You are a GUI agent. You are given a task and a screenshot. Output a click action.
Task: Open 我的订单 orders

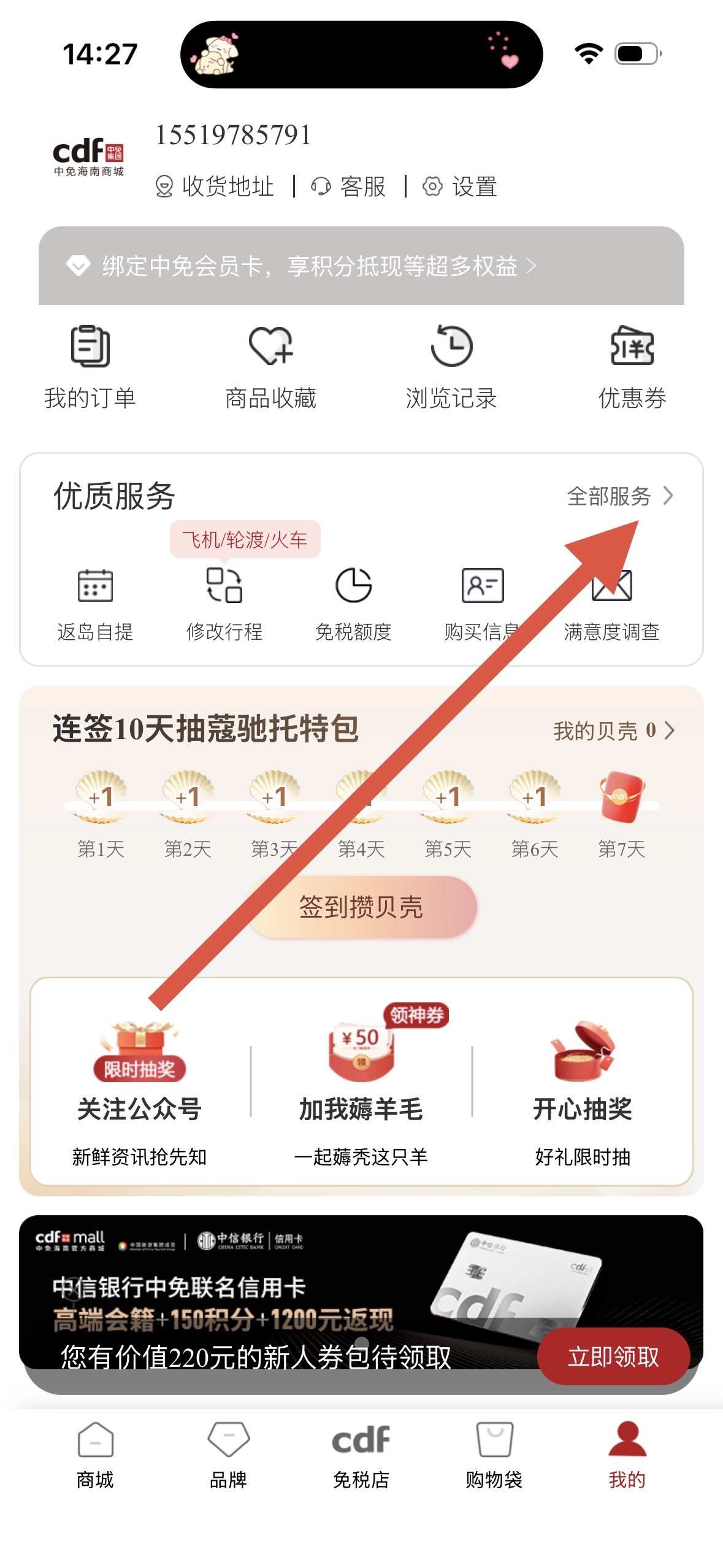pos(90,367)
